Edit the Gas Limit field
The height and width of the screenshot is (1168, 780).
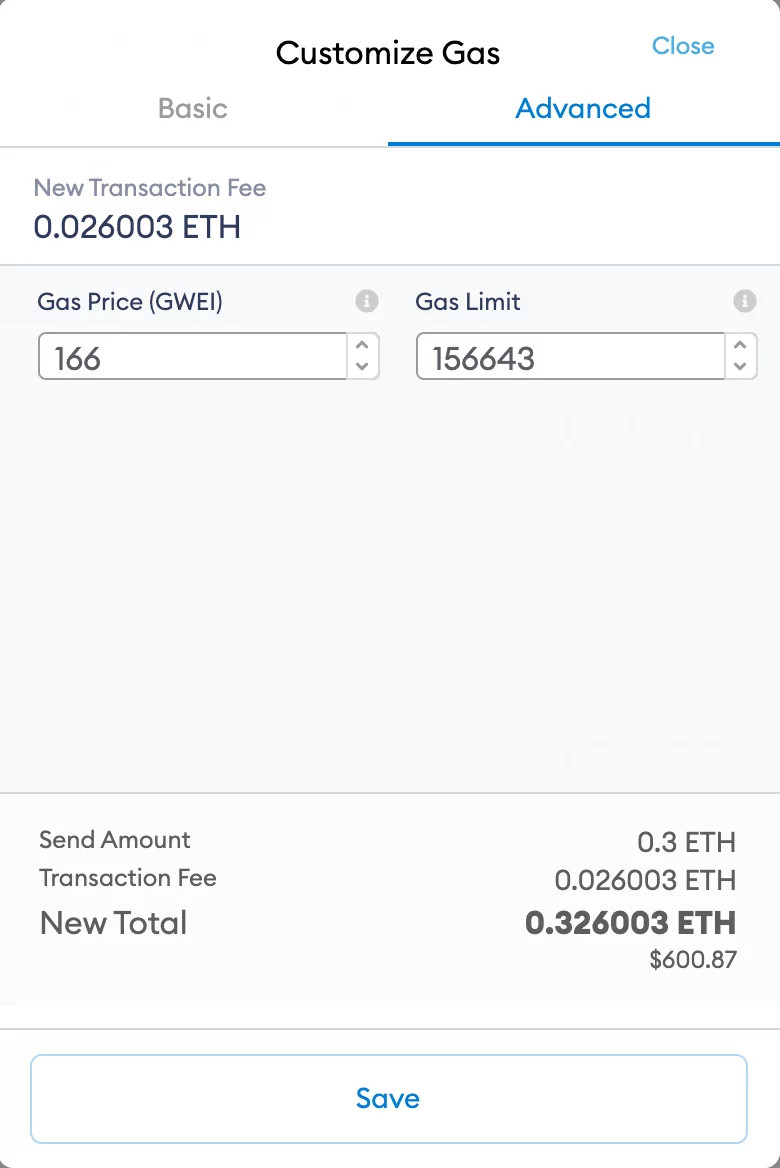point(570,357)
